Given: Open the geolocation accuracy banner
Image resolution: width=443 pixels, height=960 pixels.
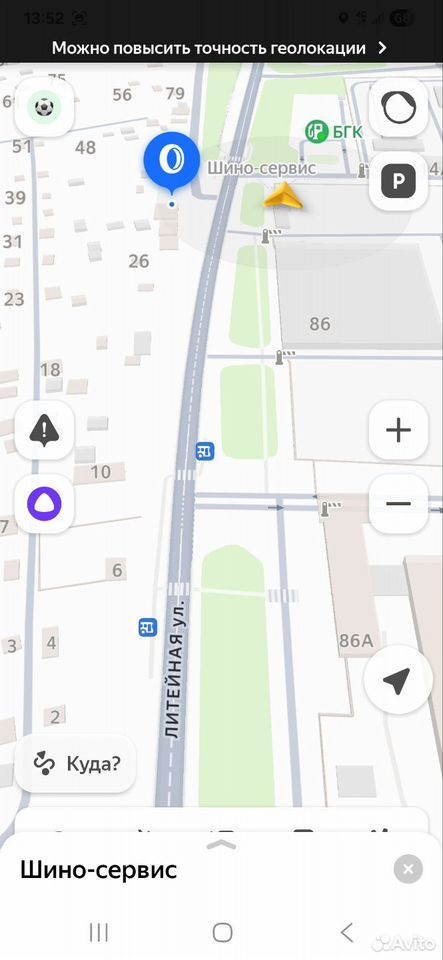Looking at the screenshot, I should coord(220,48).
